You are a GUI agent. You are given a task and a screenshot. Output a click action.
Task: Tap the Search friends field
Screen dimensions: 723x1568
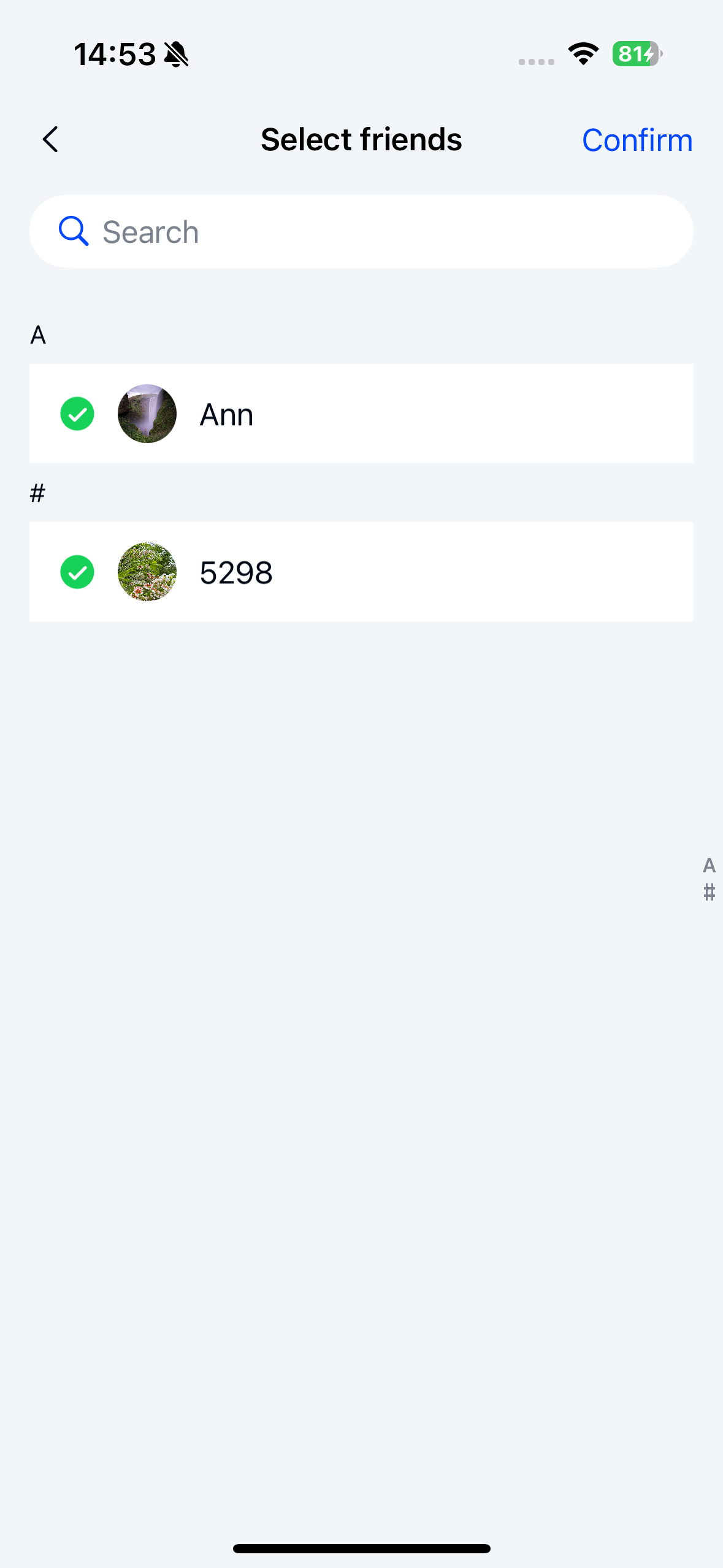[361, 231]
